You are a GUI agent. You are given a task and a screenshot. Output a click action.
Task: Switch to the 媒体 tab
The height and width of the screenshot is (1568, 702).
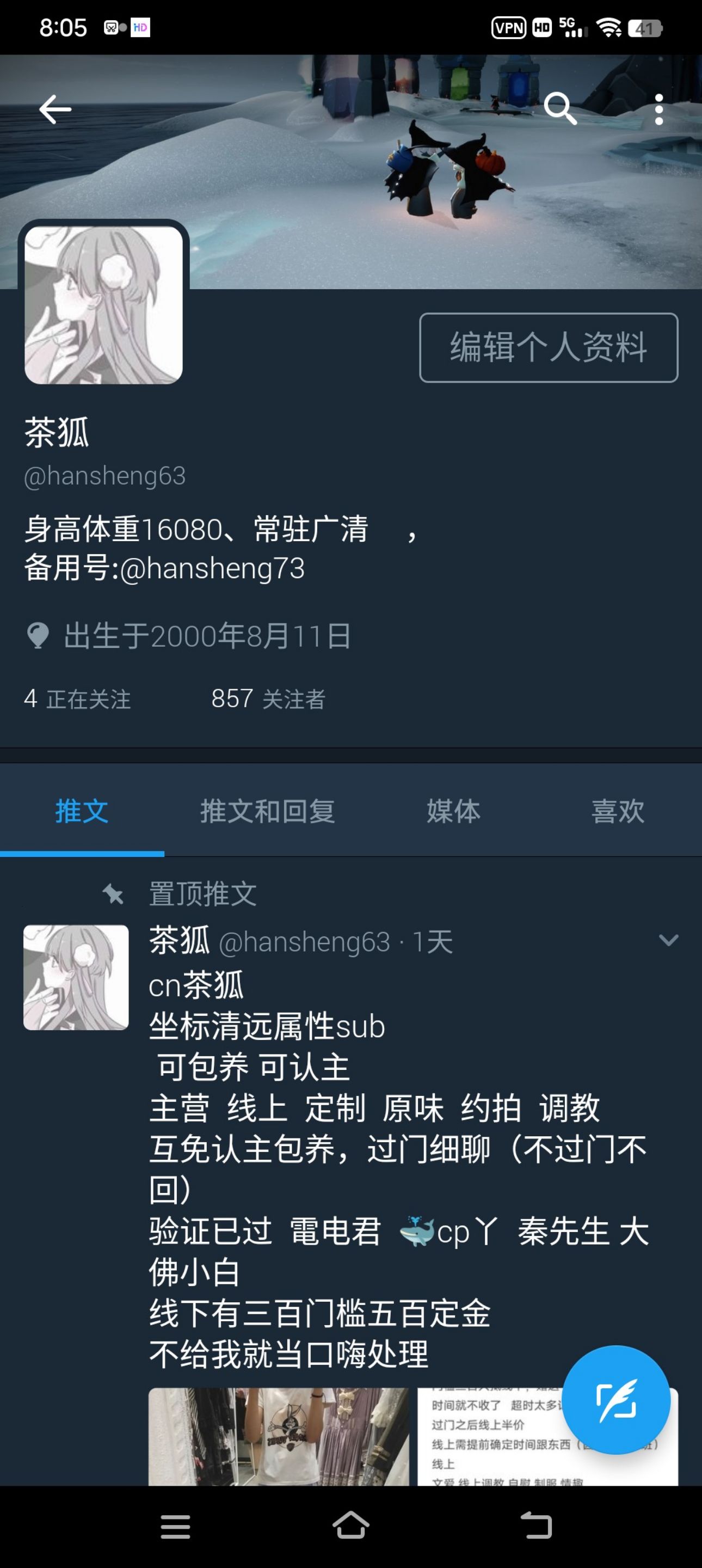[453, 811]
